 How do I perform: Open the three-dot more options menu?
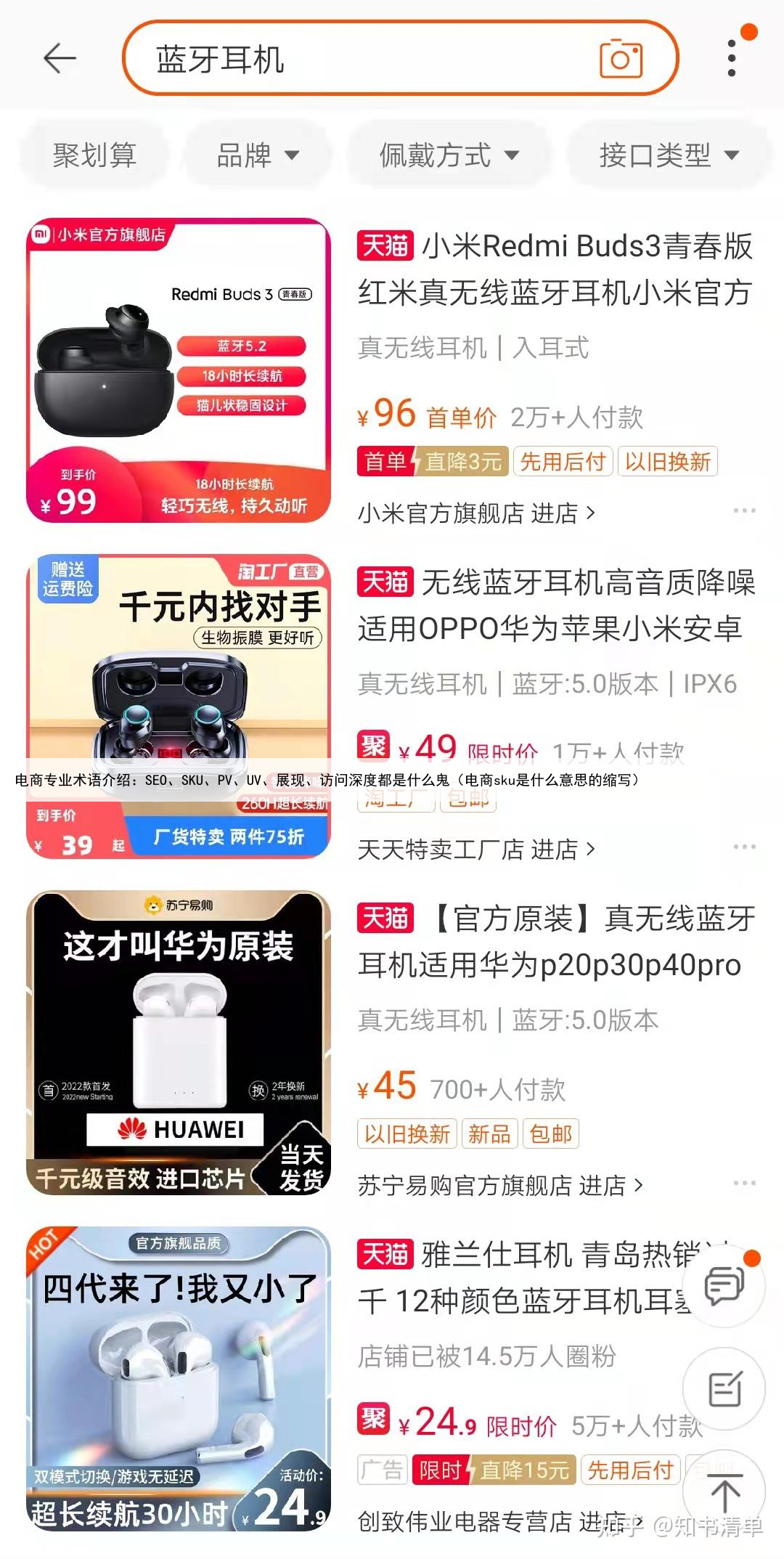click(x=732, y=58)
